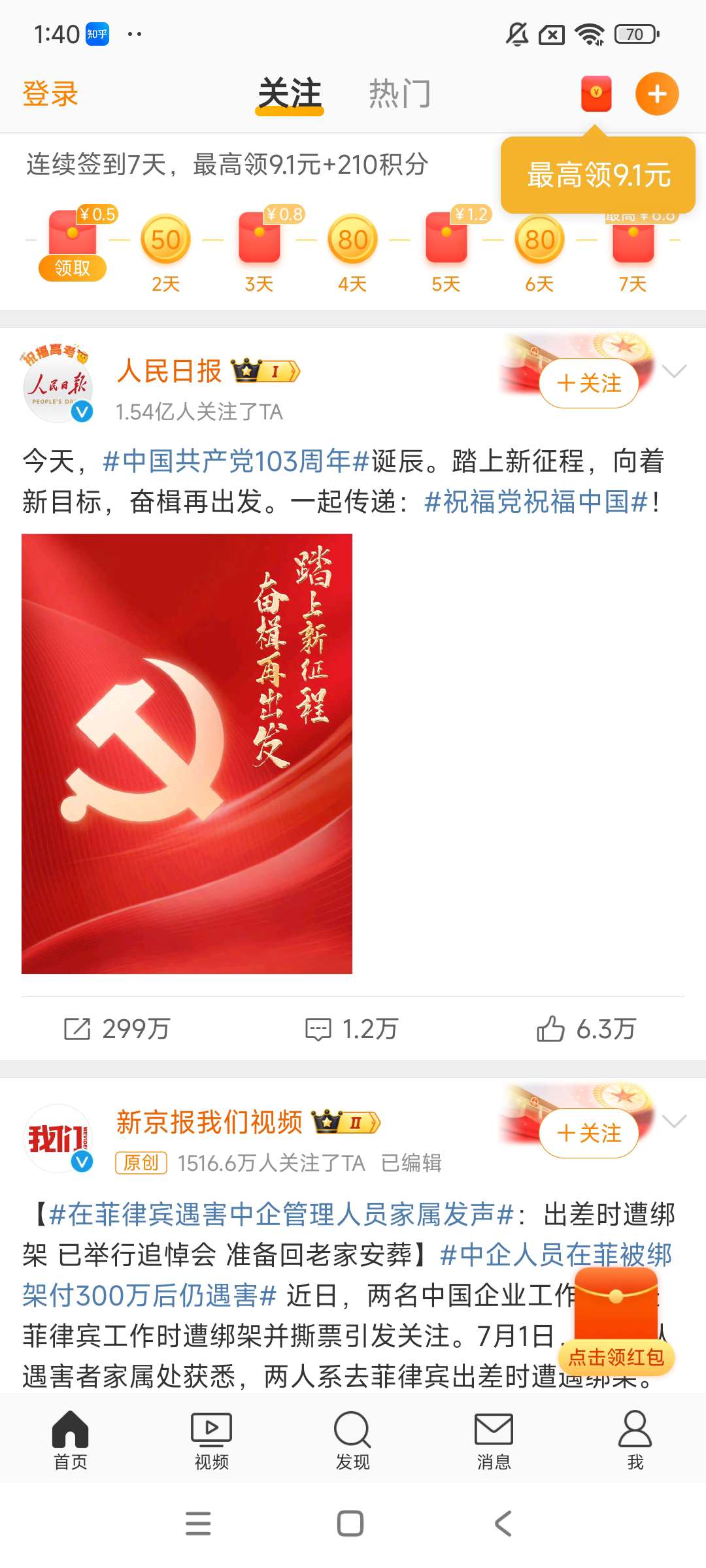View the 人民日报 post's party emblem image
This screenshot has width=706, height=1568.
click(x=187, y=753)
